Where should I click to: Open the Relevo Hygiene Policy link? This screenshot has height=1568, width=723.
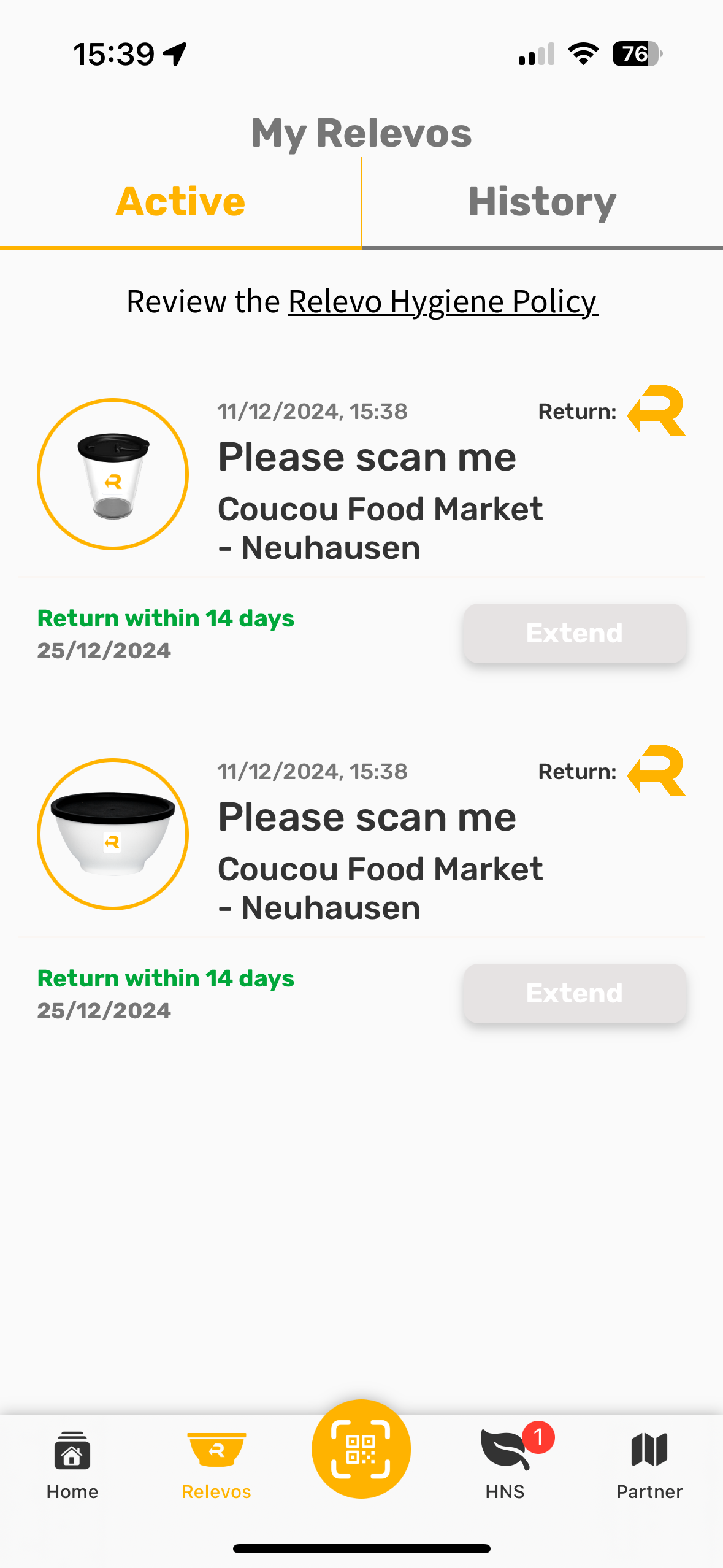click(443, 302)
